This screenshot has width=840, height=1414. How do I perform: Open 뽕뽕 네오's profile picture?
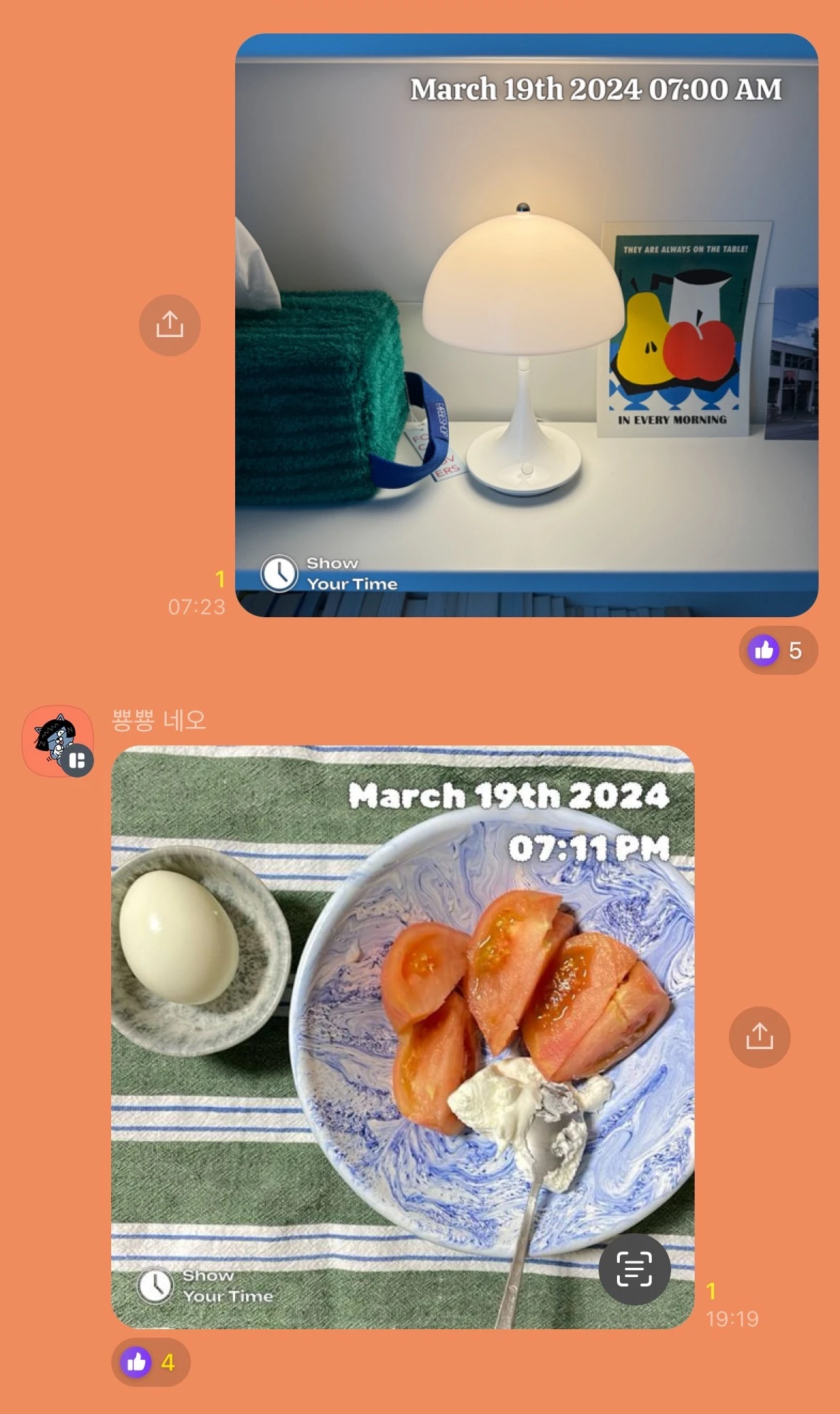point(58,740)
